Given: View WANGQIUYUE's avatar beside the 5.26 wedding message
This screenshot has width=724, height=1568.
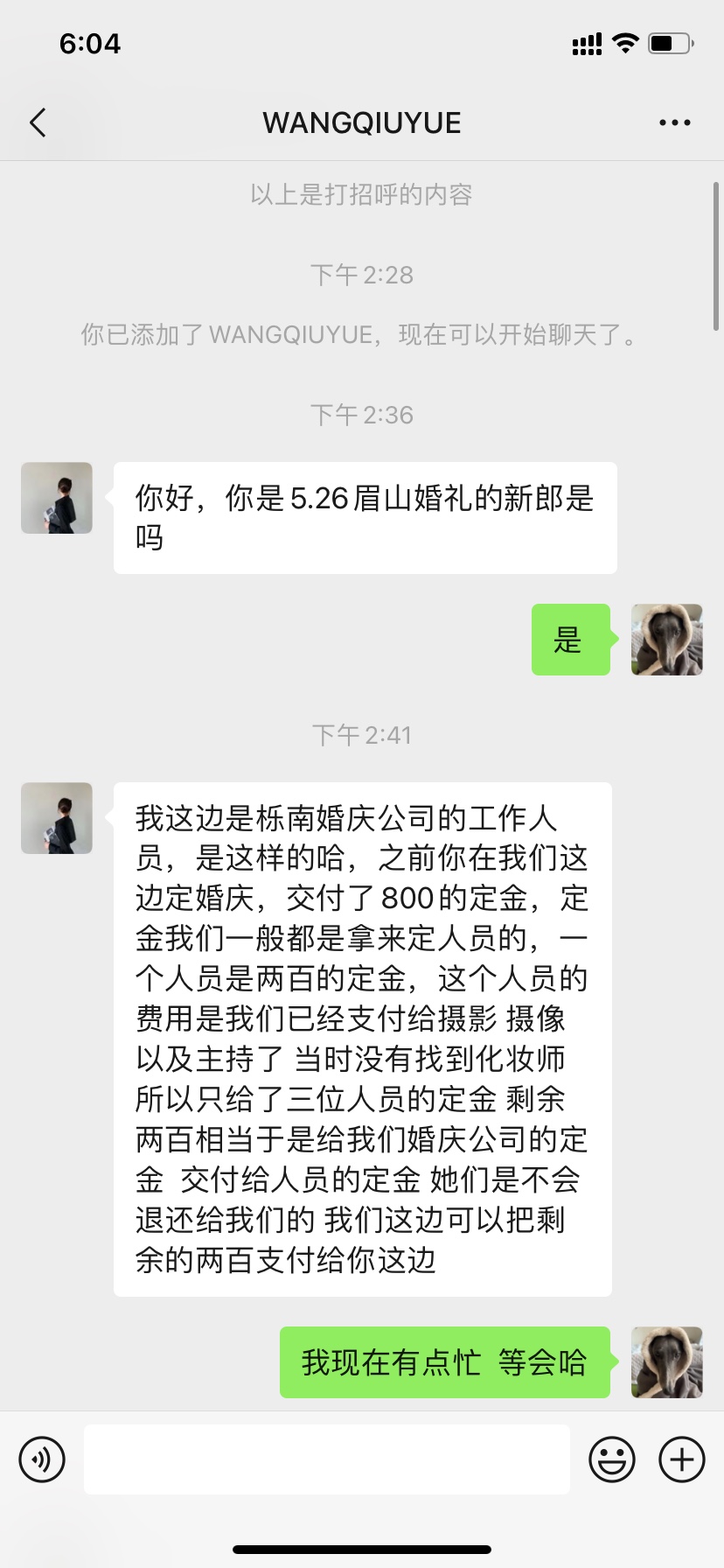Looking at the screenshot, I should (57, 498).
